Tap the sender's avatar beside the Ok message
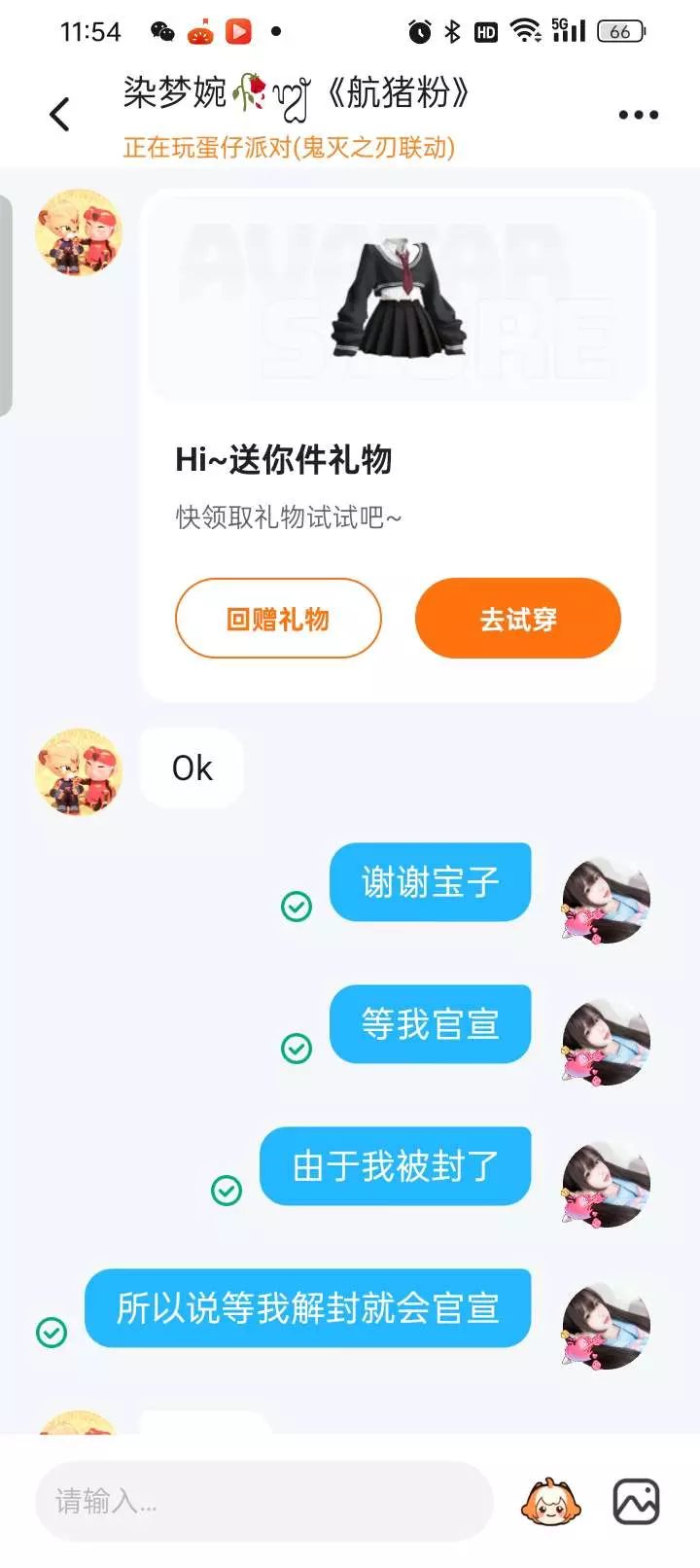The image size is (700, 1568). point(79,772)
